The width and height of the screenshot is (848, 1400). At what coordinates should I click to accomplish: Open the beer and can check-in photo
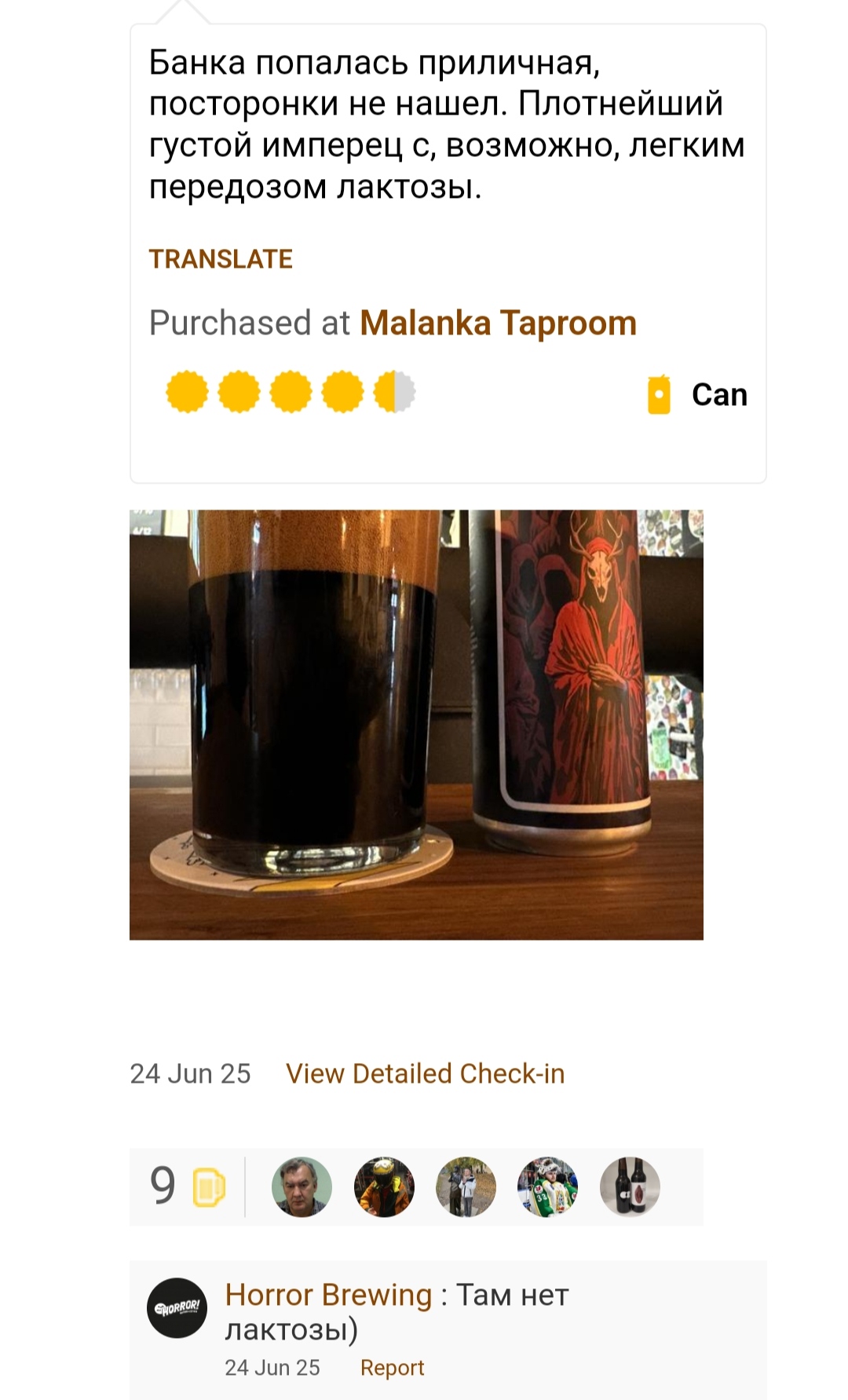pyautogui.click(x=416, y=724)
